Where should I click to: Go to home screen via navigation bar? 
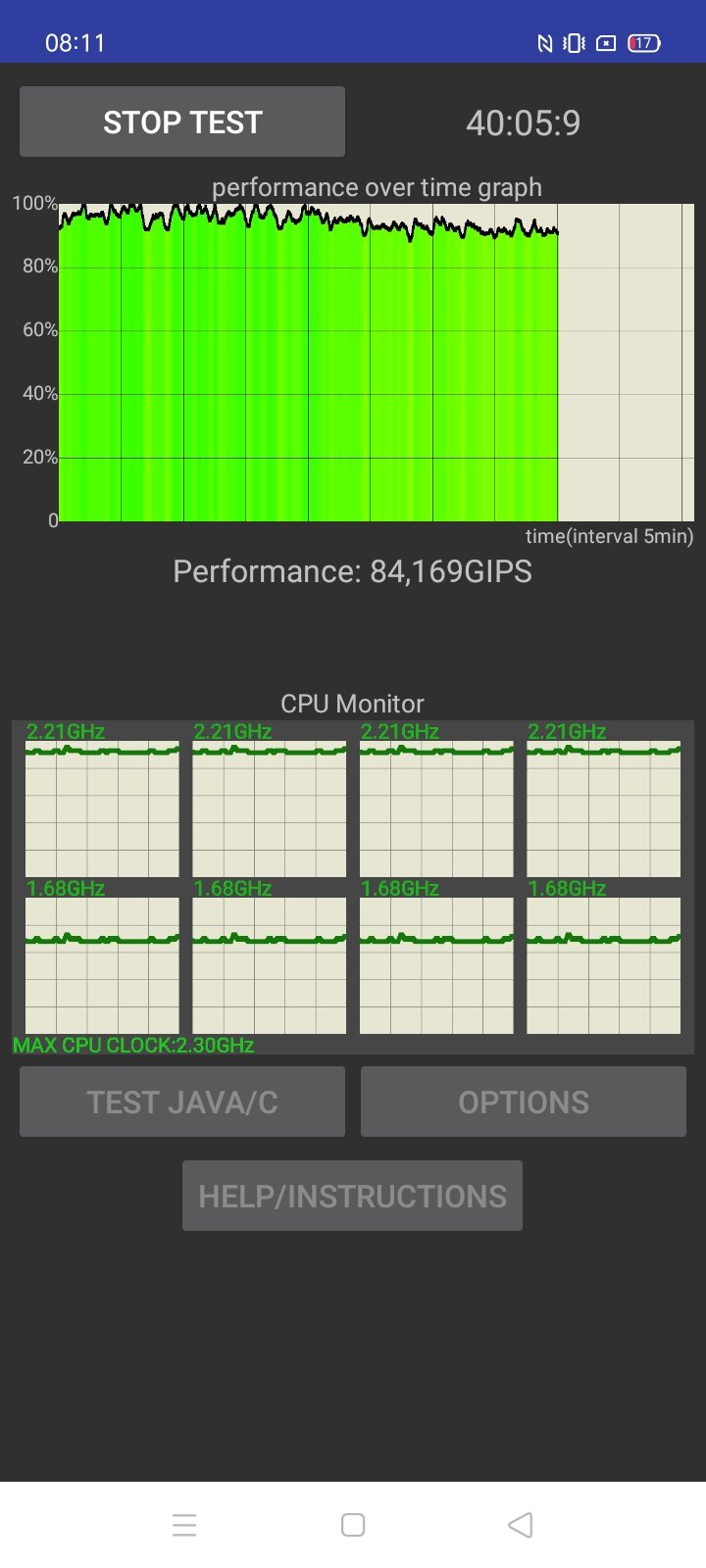(353, 1525)
